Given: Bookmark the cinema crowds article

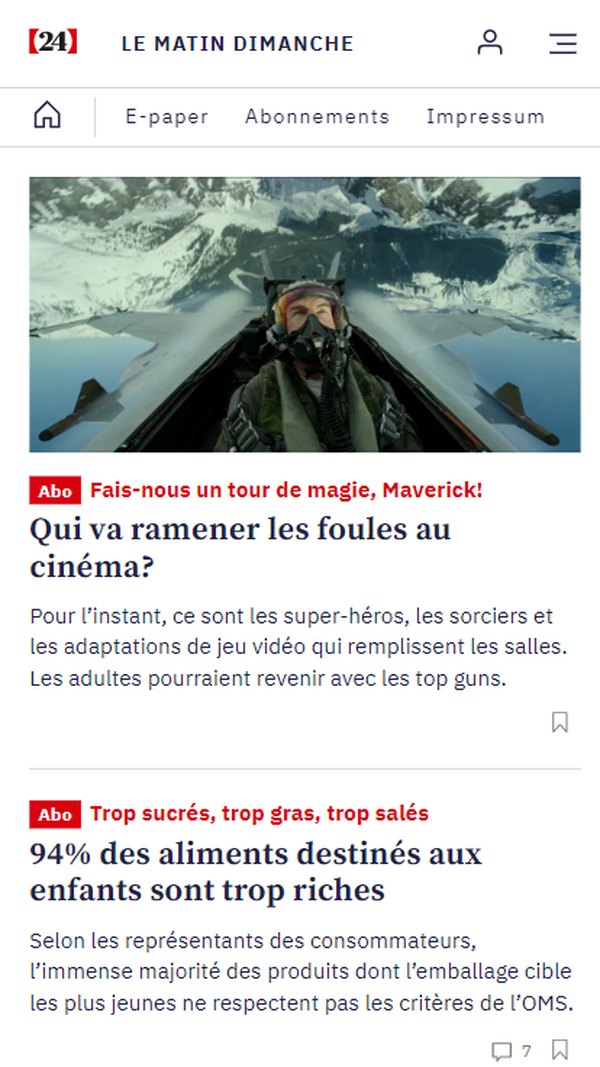Looking at the screenshot, I should pos(560,722).
